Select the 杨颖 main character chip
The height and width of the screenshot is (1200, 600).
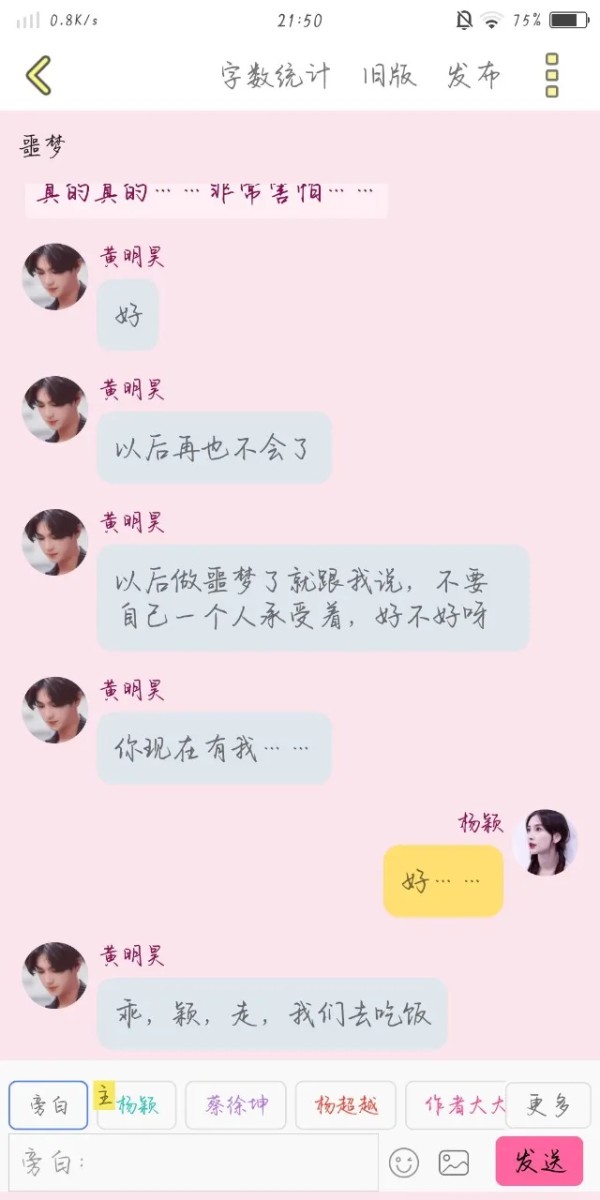136,1105
